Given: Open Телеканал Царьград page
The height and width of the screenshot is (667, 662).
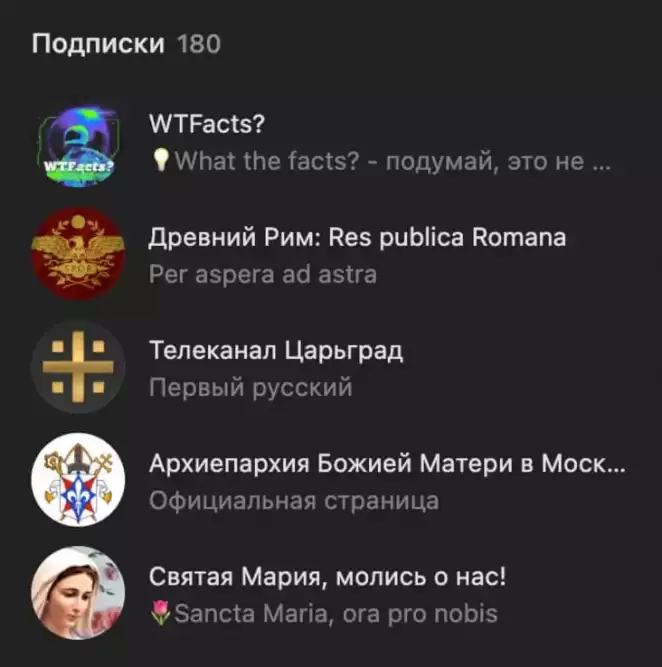Looking at the screenshot, I should [x=275, y=351].
